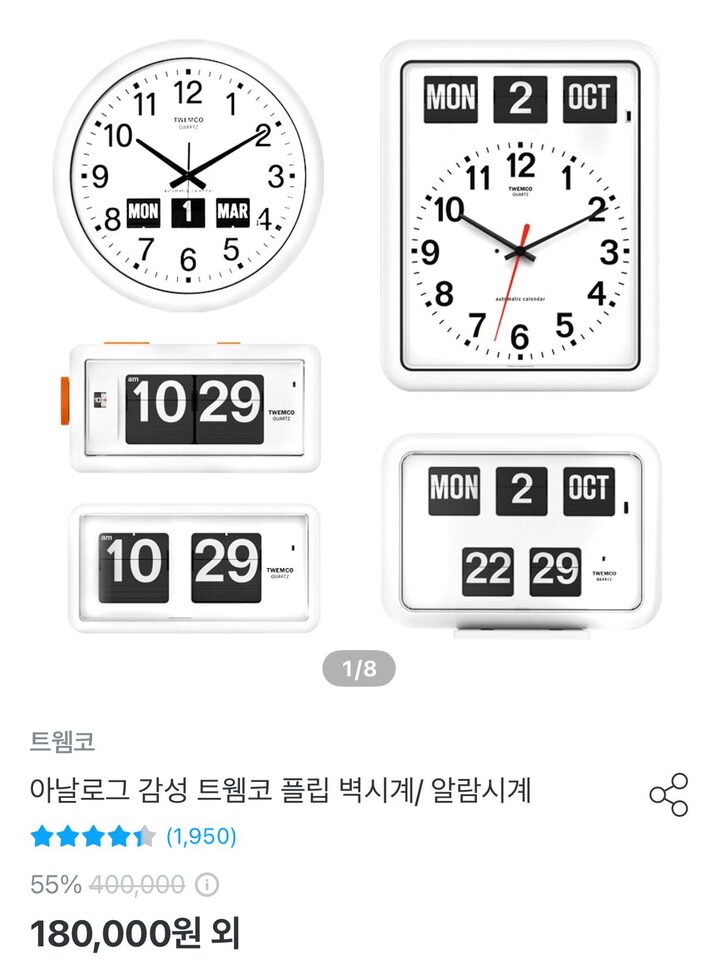Tap the info icon beside the 400,000 price
Image resolution: width=720 pixels, height=961 pixels.
tap(206, 885)
